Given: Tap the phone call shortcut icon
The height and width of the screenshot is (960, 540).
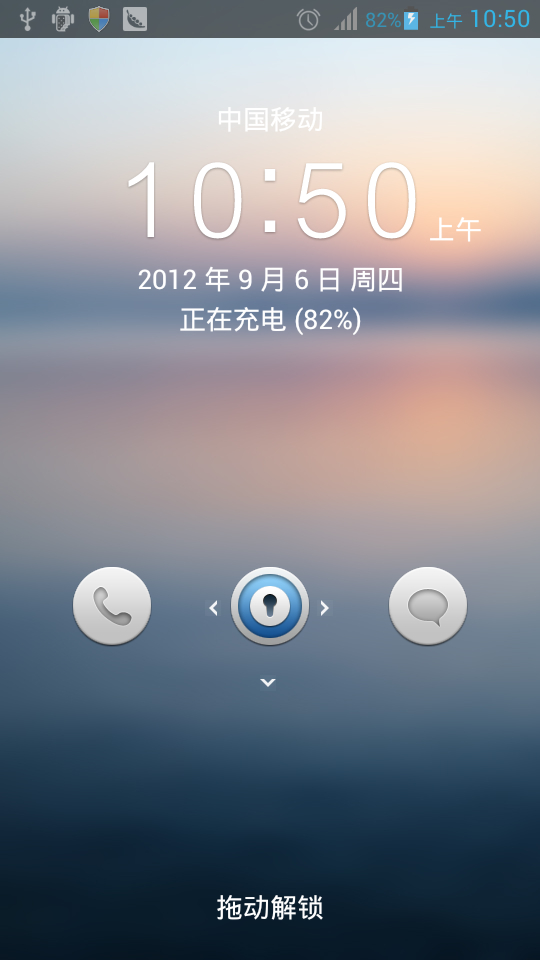Looking at the screenshot, I should (112, 606).
